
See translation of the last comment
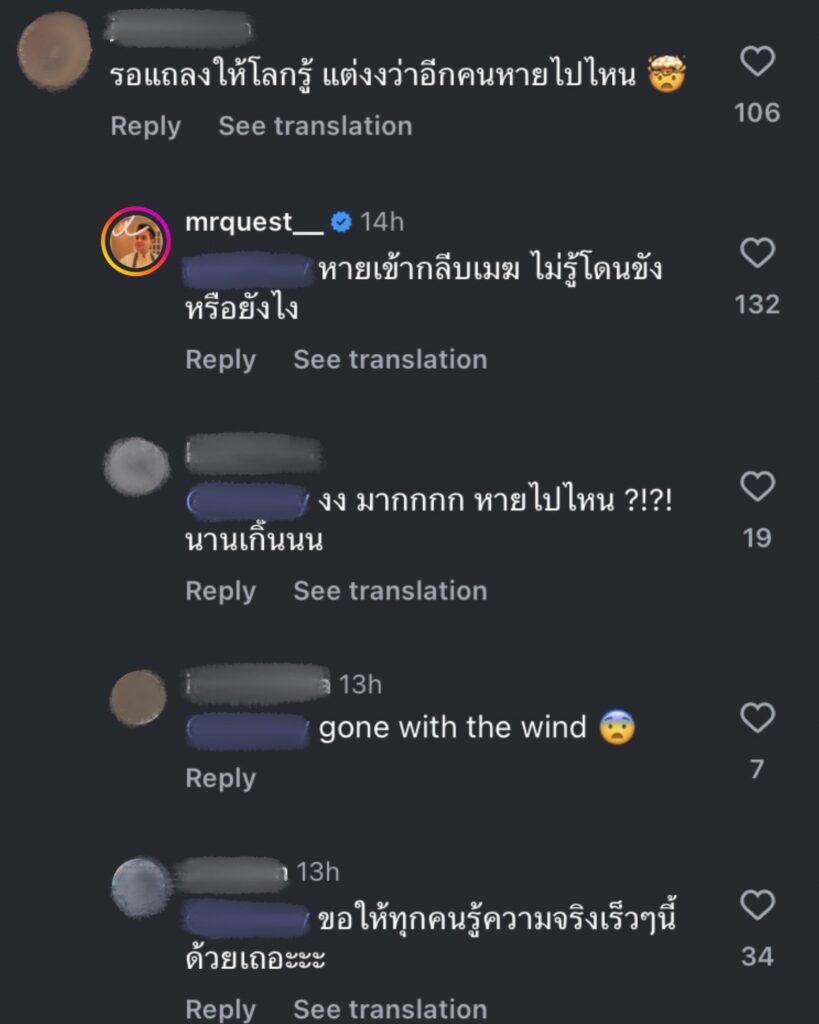[x=390, y=1008]
